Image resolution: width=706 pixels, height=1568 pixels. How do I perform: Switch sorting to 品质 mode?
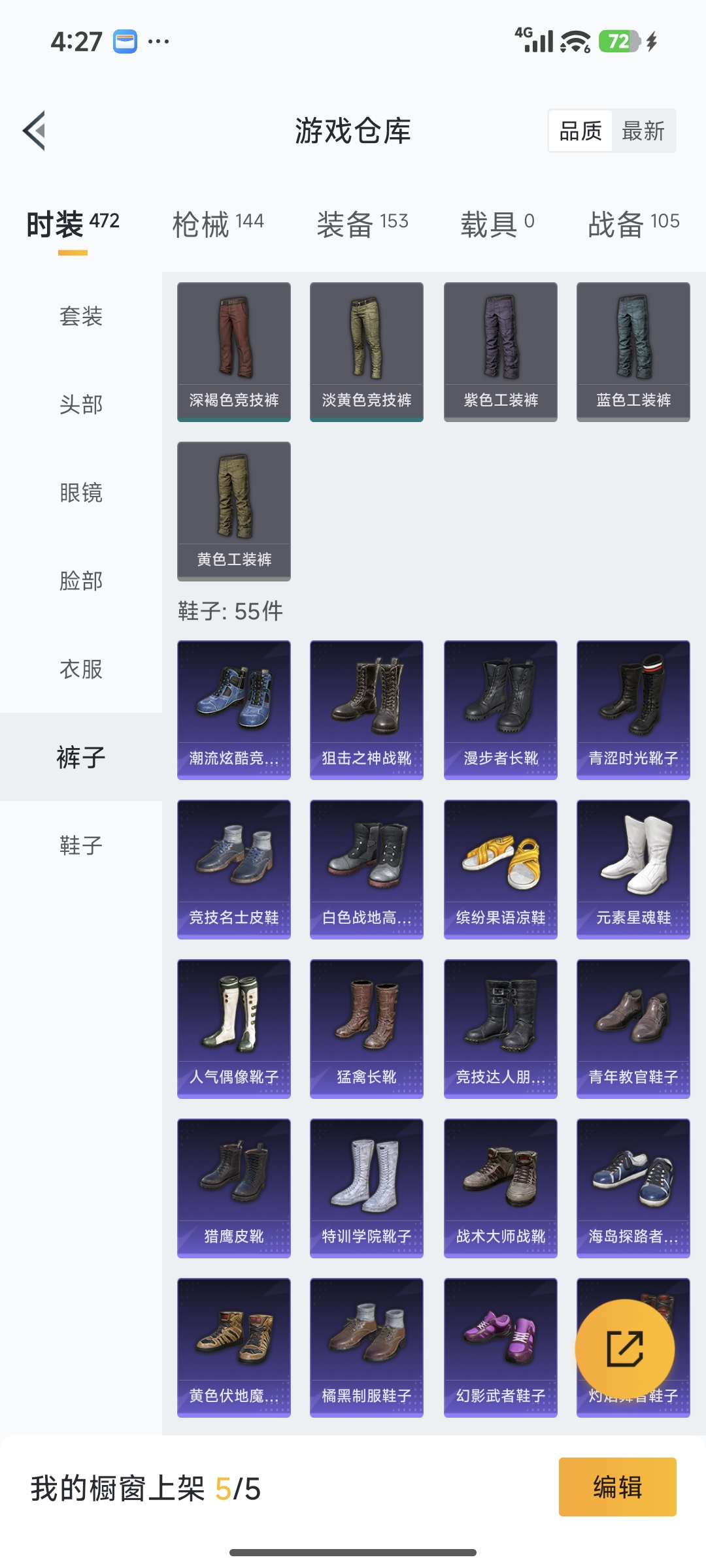tap(580, 131)
